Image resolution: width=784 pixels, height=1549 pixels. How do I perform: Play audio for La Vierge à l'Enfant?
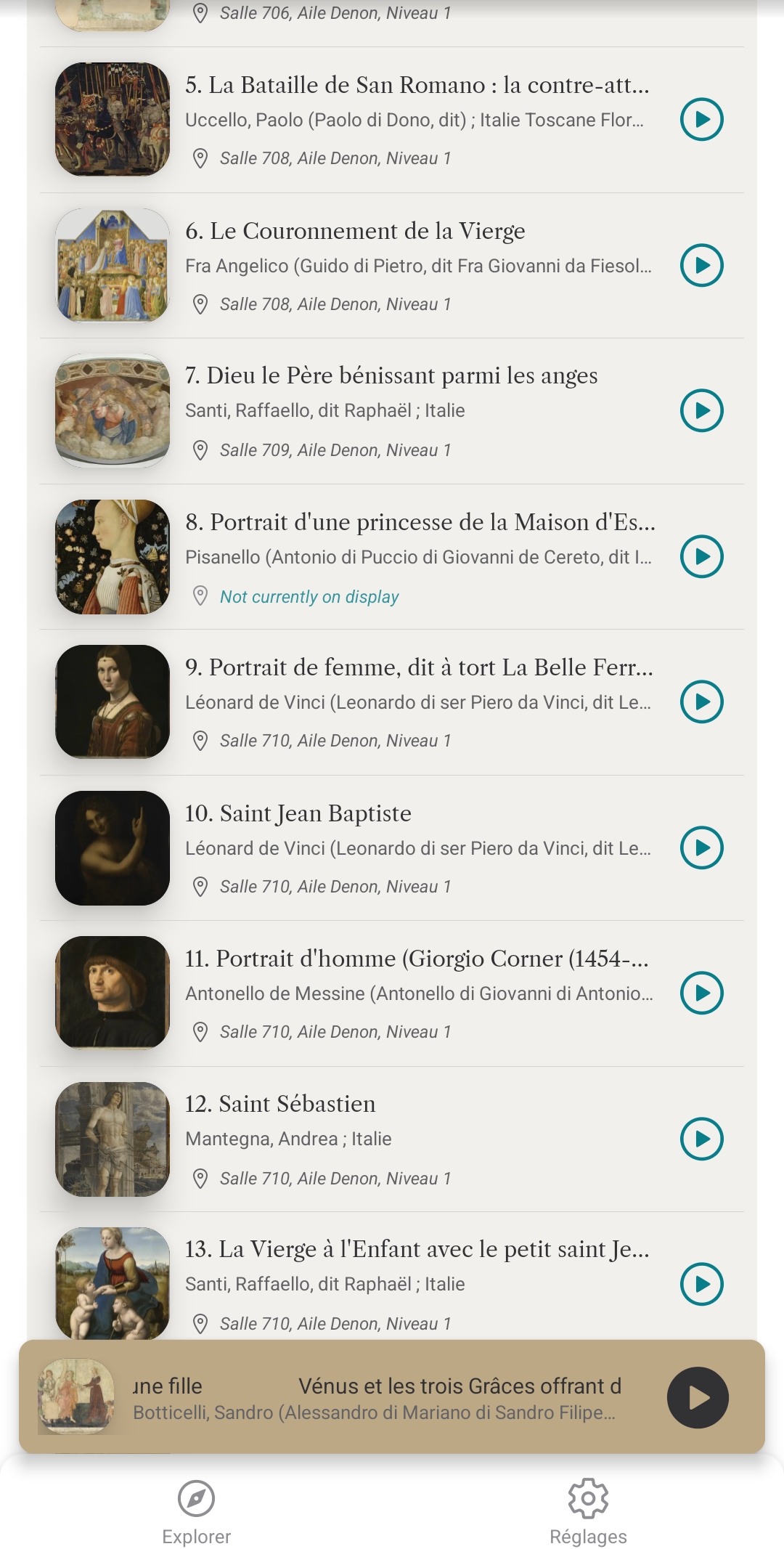(701, 1284)
